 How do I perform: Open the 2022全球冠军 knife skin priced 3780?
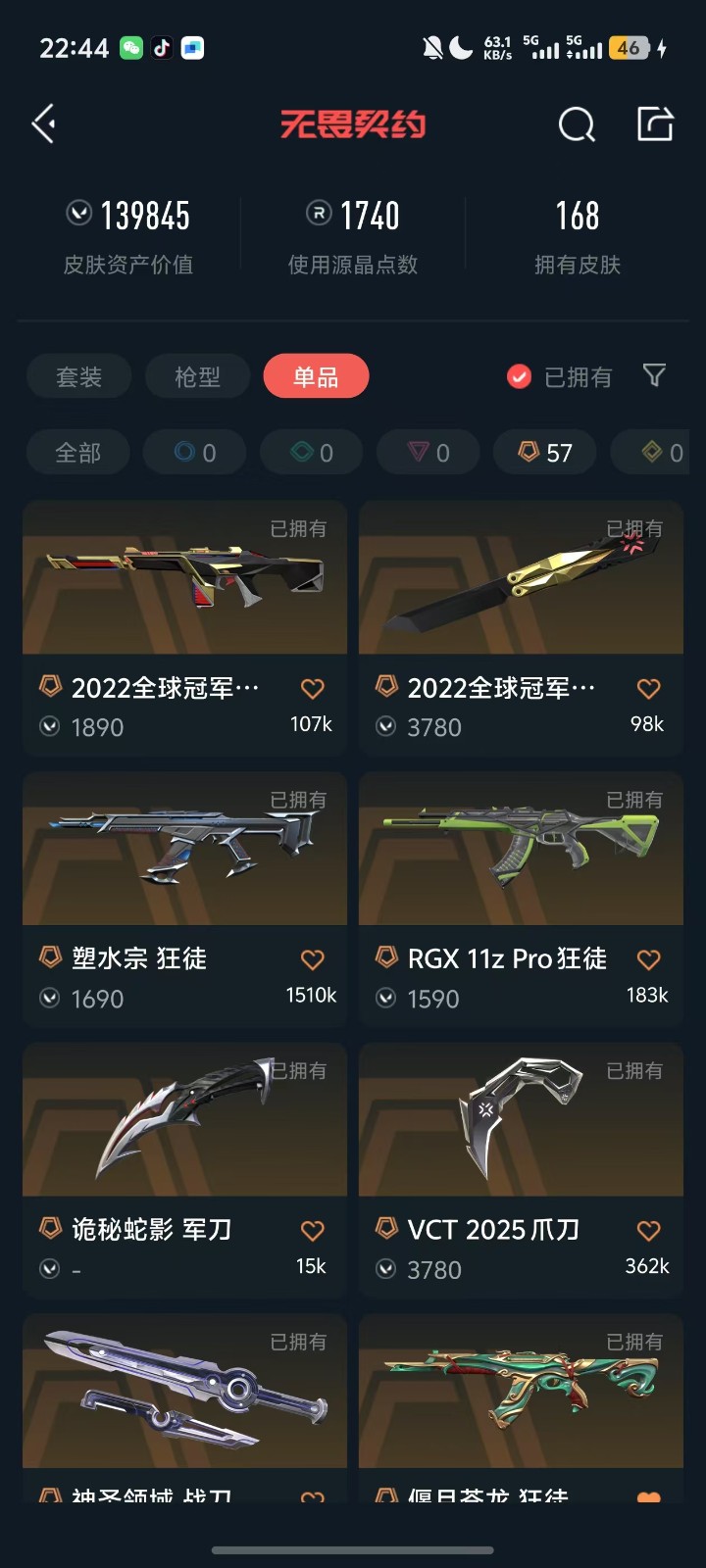[521, 588]
